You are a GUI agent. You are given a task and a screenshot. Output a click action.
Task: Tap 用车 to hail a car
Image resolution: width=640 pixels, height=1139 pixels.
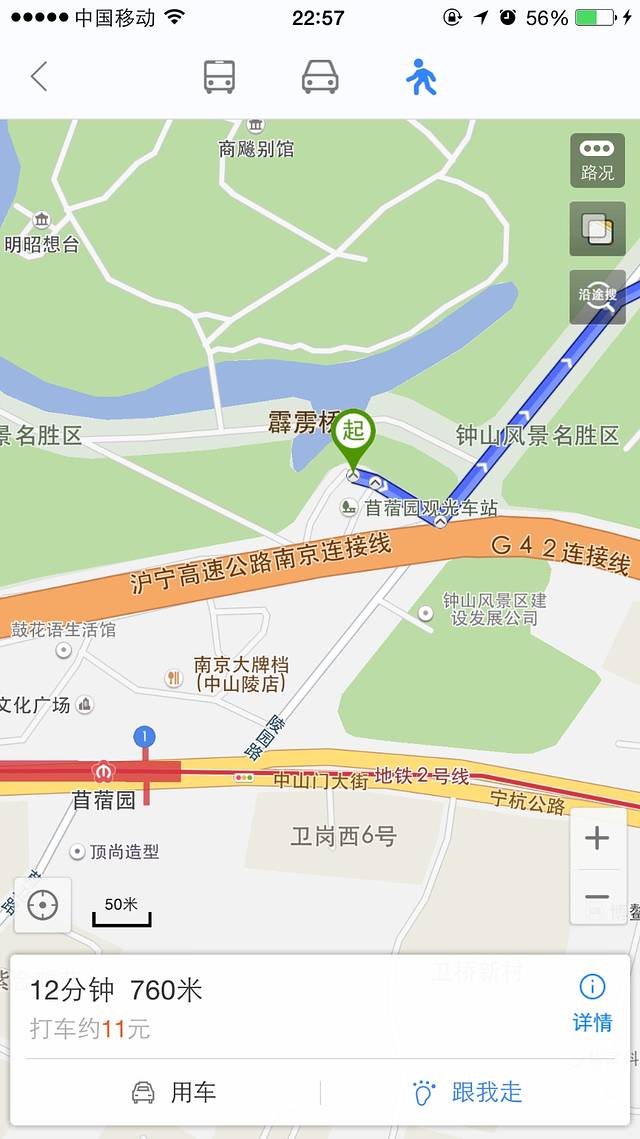point(174,1092)
